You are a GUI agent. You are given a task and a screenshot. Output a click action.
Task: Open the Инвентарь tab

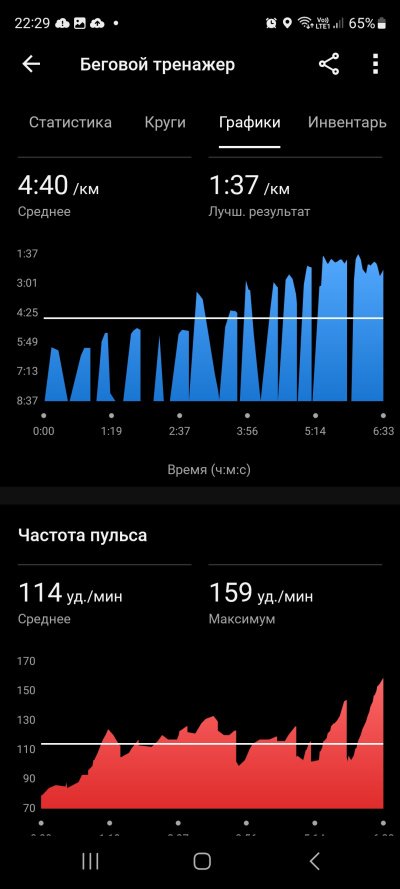point(347,122)
